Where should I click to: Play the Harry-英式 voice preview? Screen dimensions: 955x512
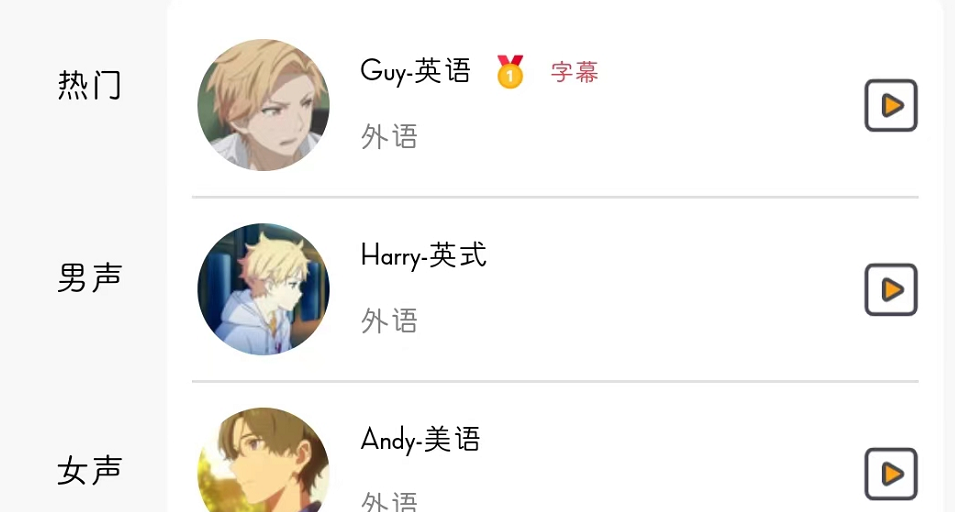coord(890,289)
